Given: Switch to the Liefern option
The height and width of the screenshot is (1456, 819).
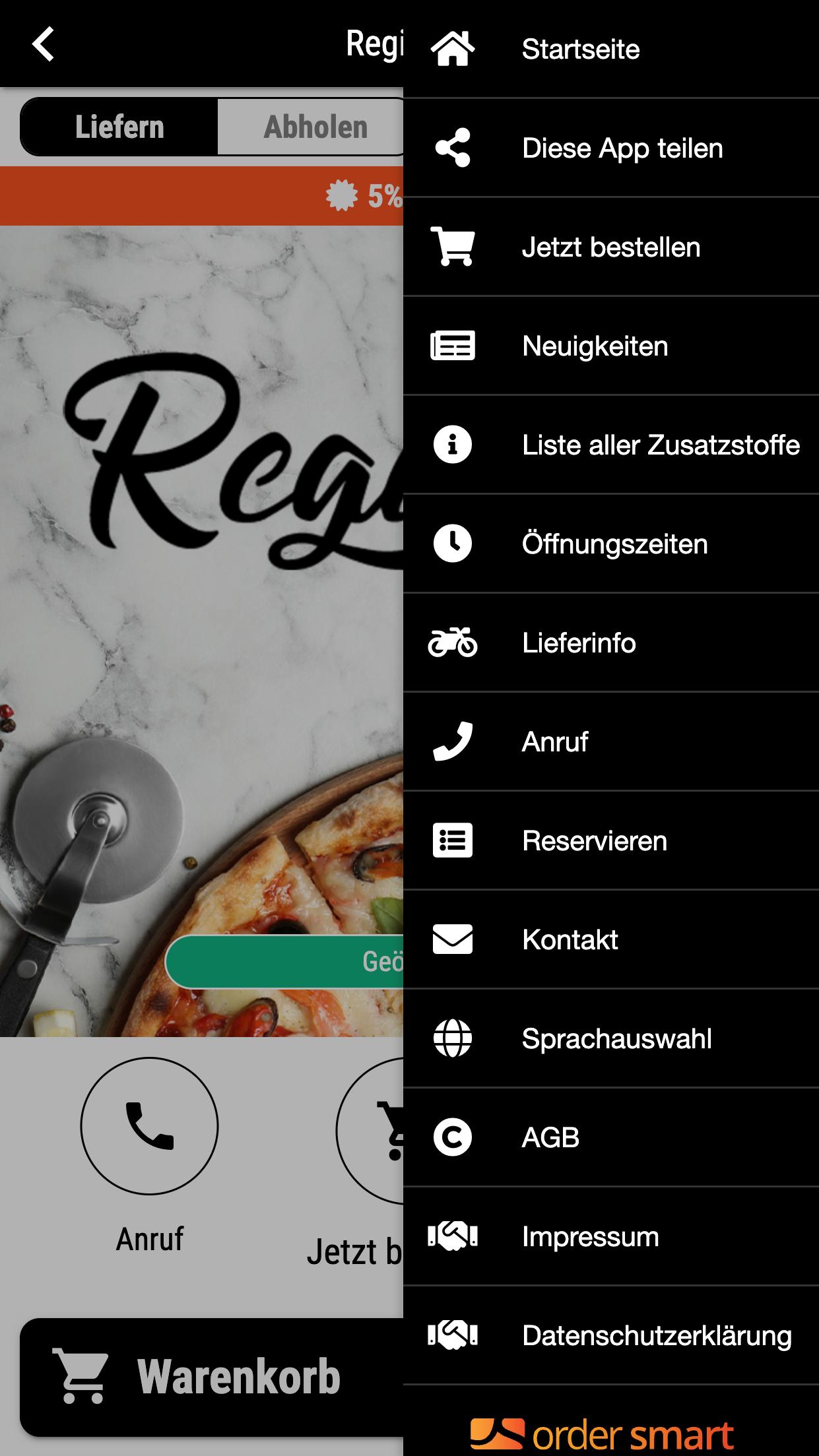Looking at the screenshot, I should pos(119,127).
